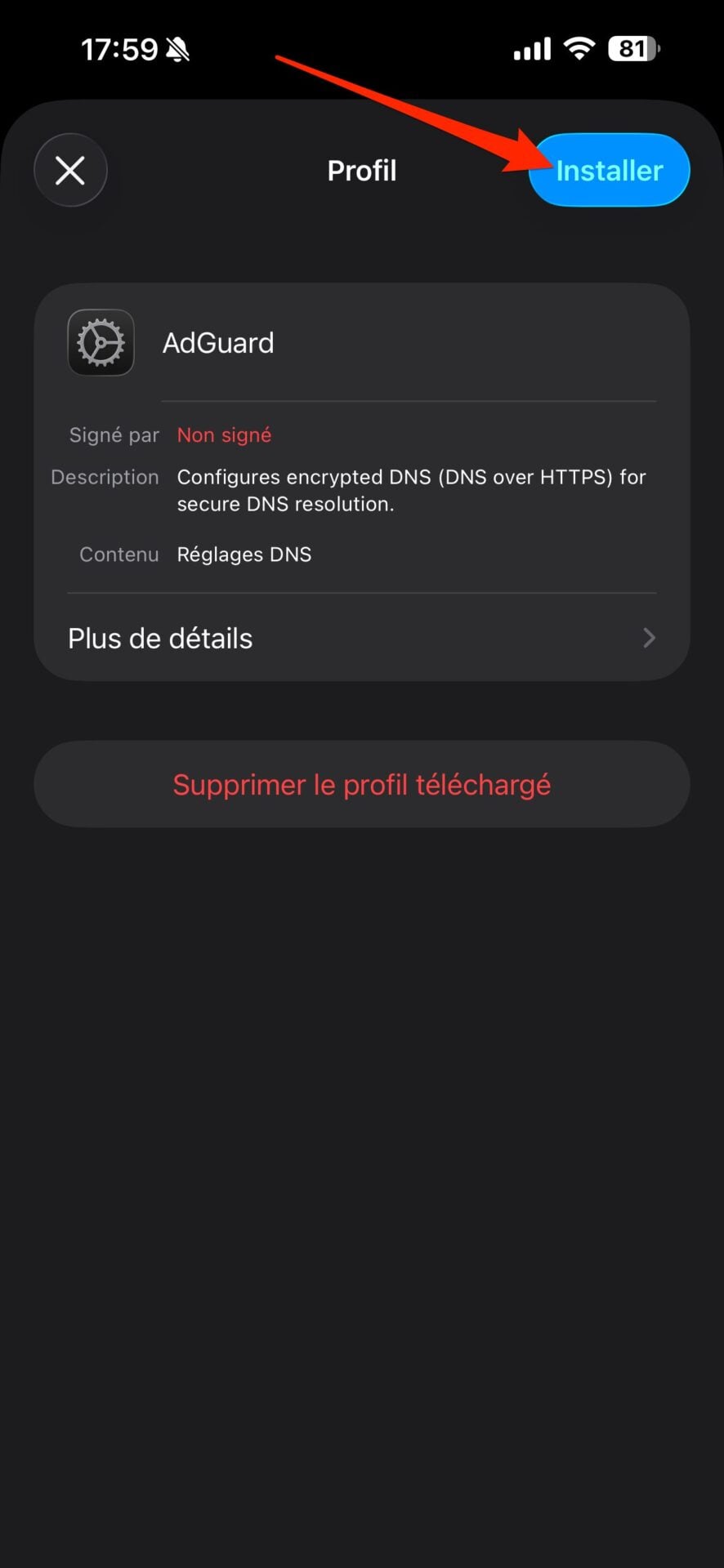
Task: Select the AdGuard profile name
Action: [x=218, y=342]
